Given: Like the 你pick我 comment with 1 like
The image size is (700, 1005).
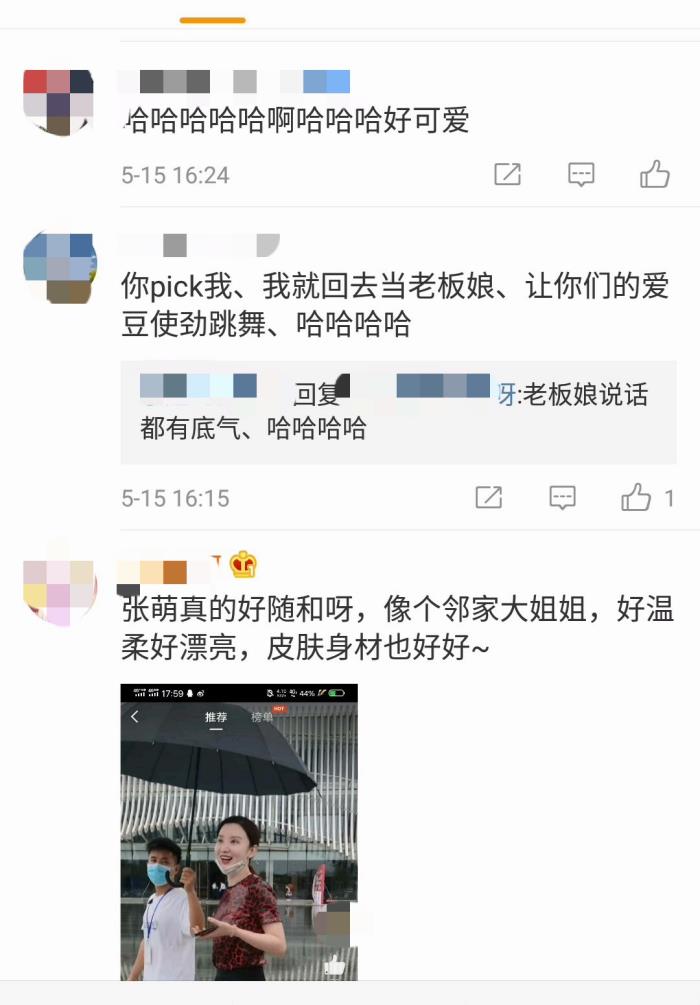Looking at the screenshot, I should 637,497.
